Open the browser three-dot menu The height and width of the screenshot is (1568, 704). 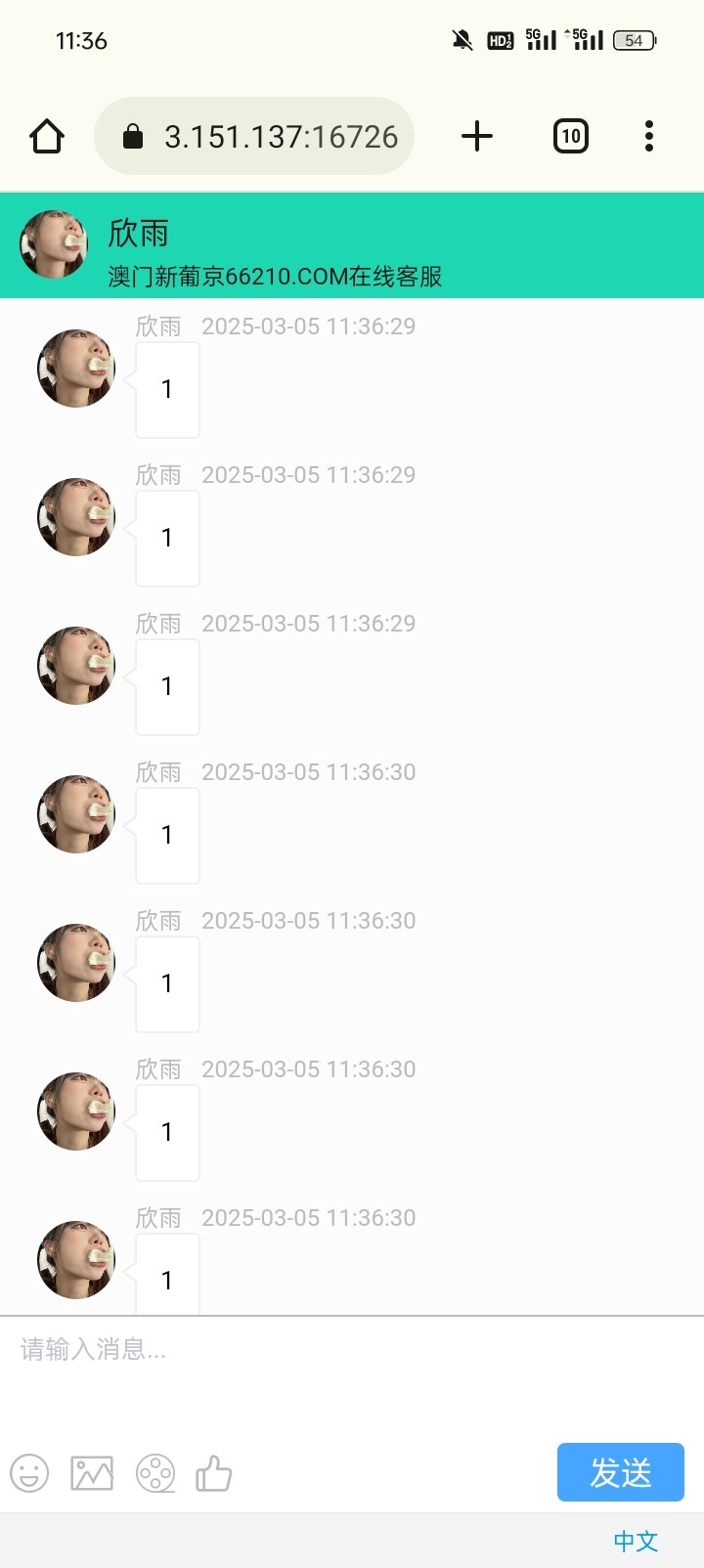(648, 136)
